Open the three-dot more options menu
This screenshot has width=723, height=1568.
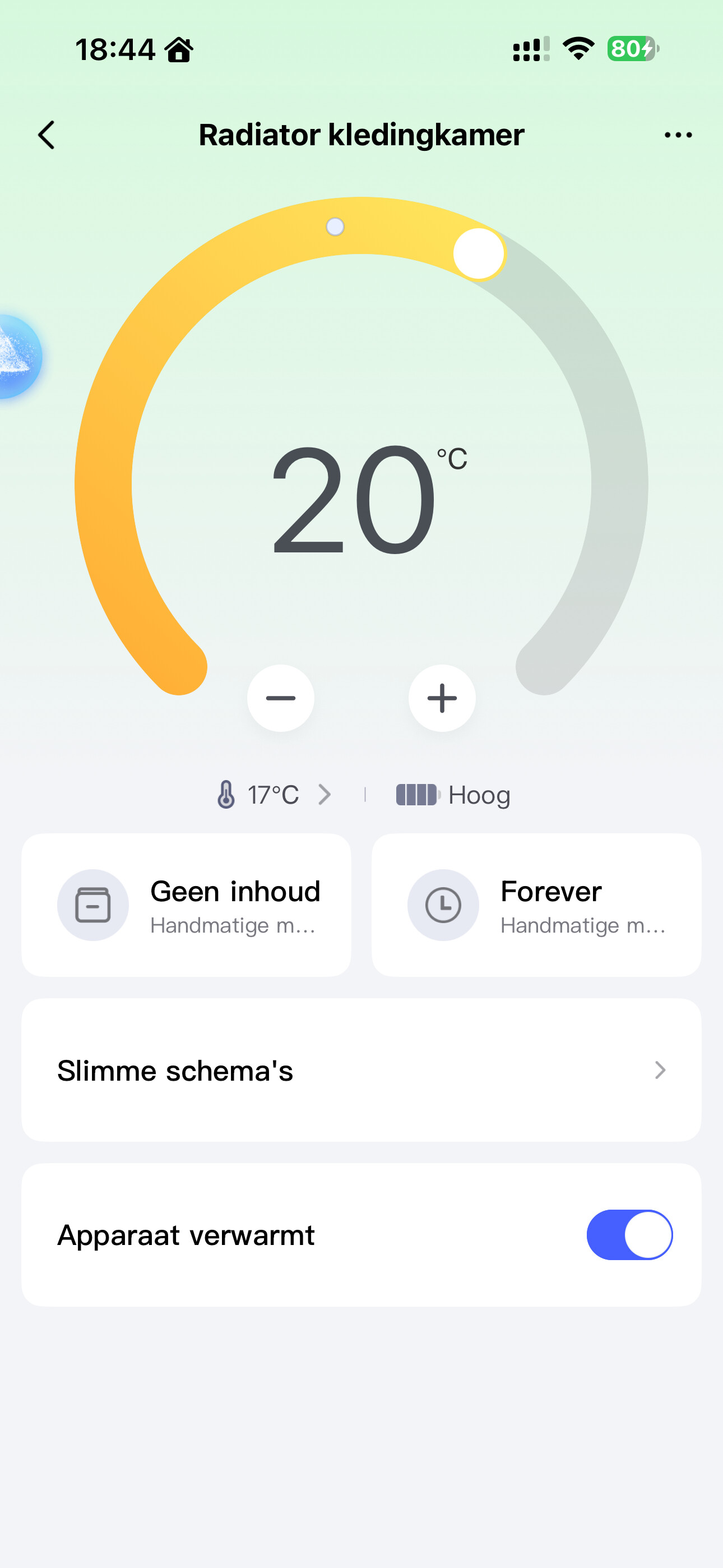pyautogui.click(x=678, y=135)
